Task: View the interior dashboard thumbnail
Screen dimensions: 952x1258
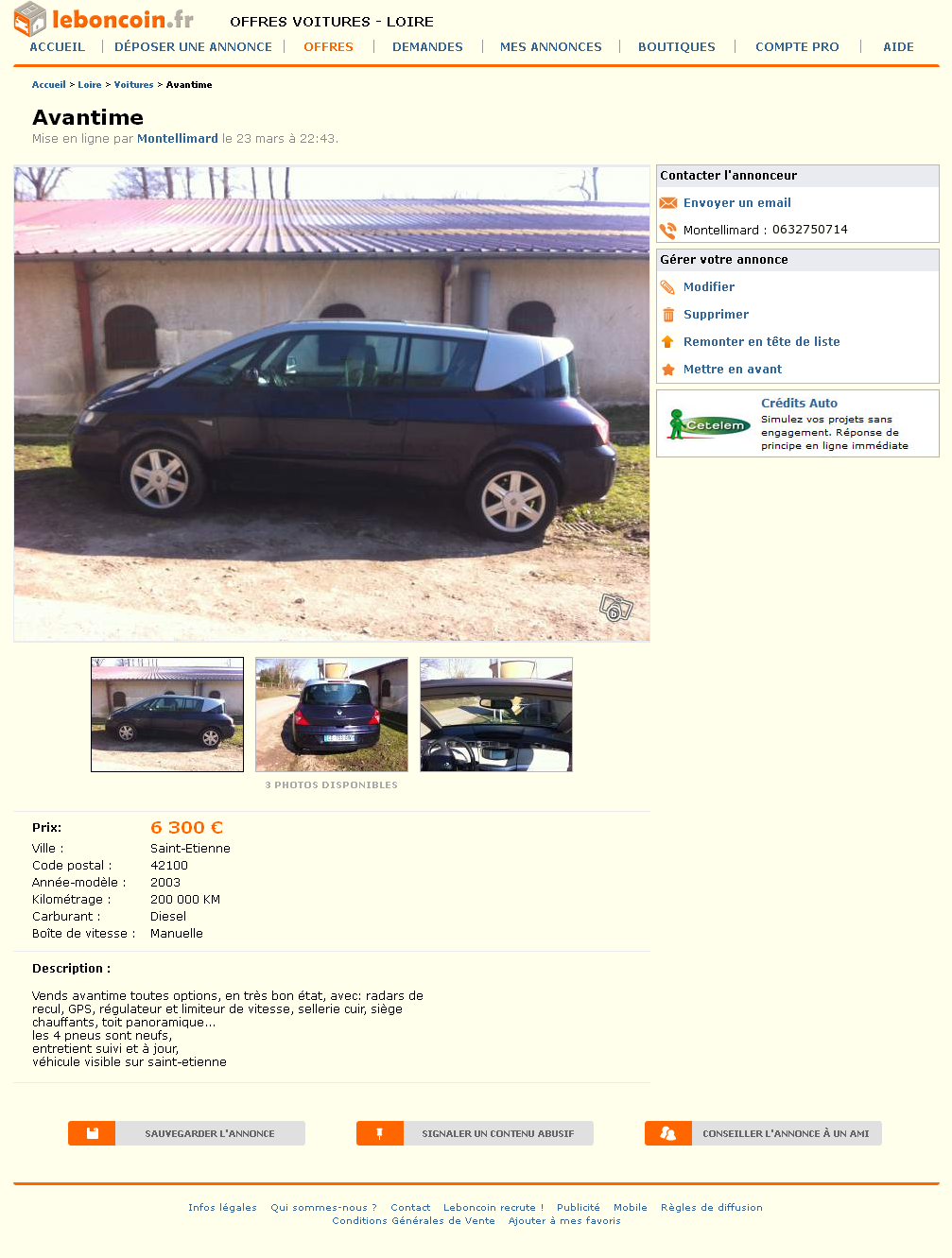Action: coord(496,715)
